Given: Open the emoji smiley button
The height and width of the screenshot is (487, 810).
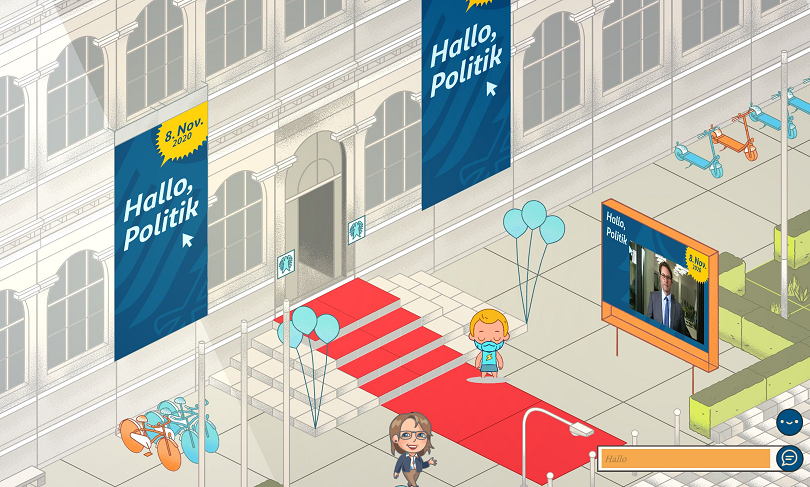Looking at the screenshot, I should (x=789, y=422).
